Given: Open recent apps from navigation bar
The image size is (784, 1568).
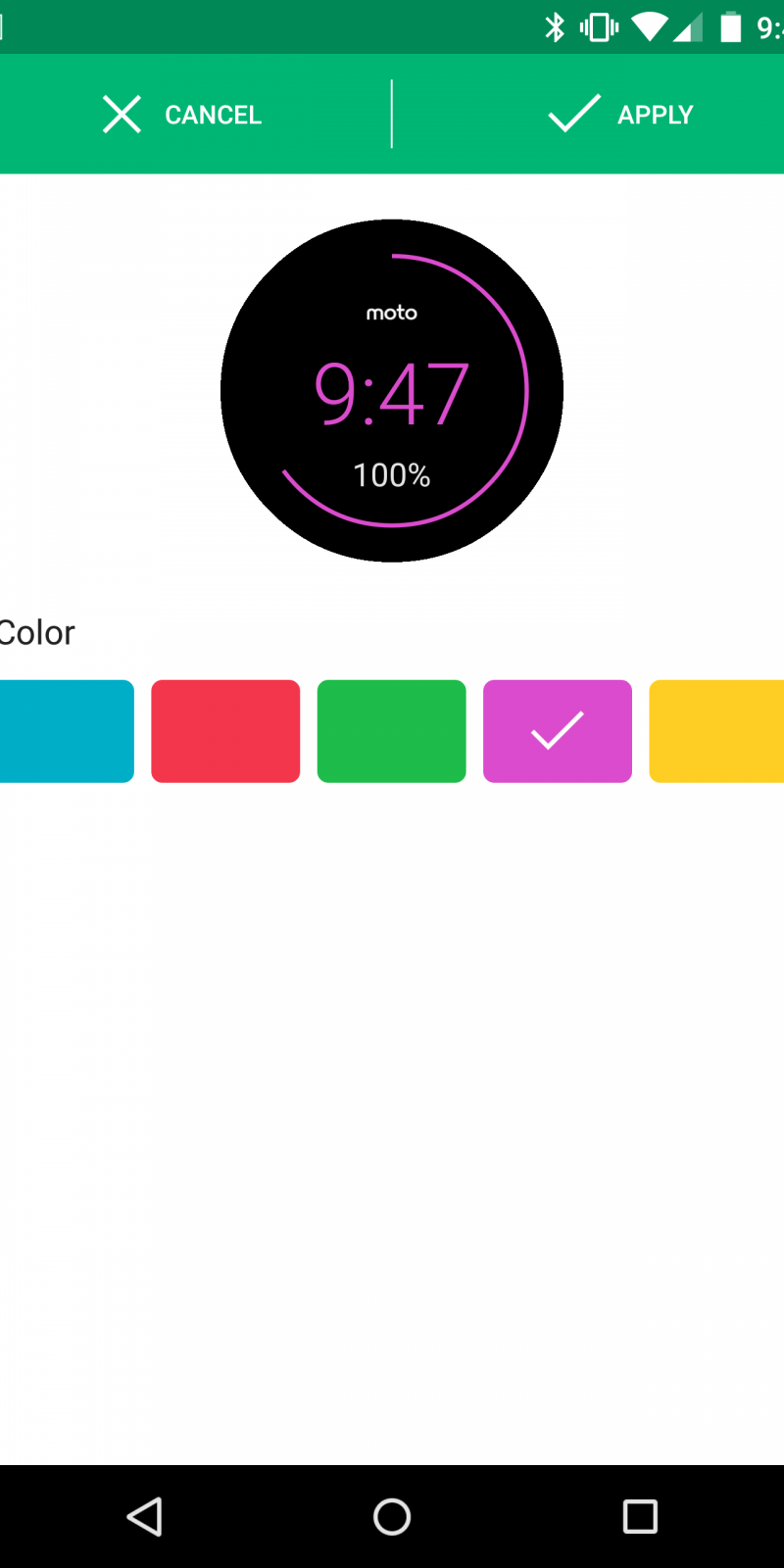Looking at the screenshot, I should 640,1516.
